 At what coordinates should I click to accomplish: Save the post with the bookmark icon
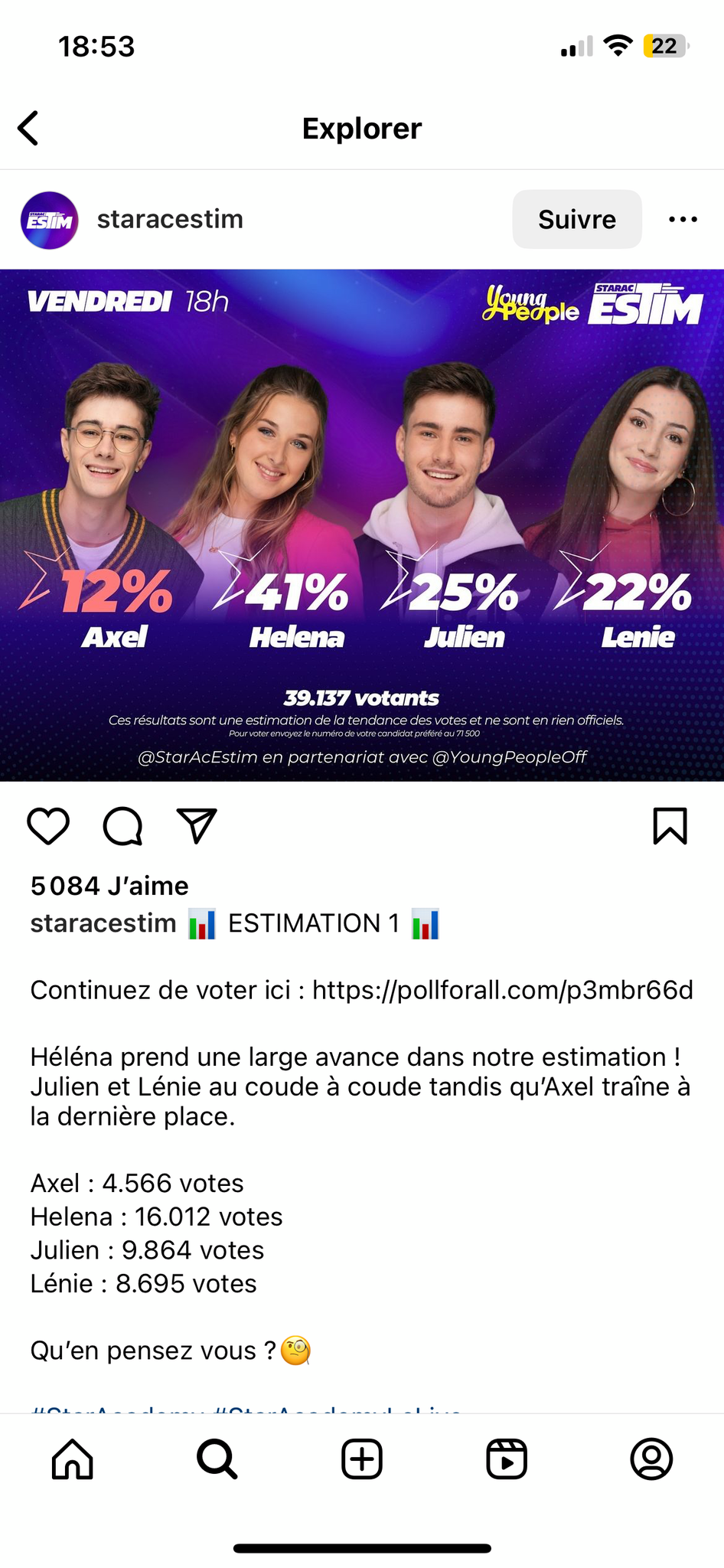click(x=670, y=826)
